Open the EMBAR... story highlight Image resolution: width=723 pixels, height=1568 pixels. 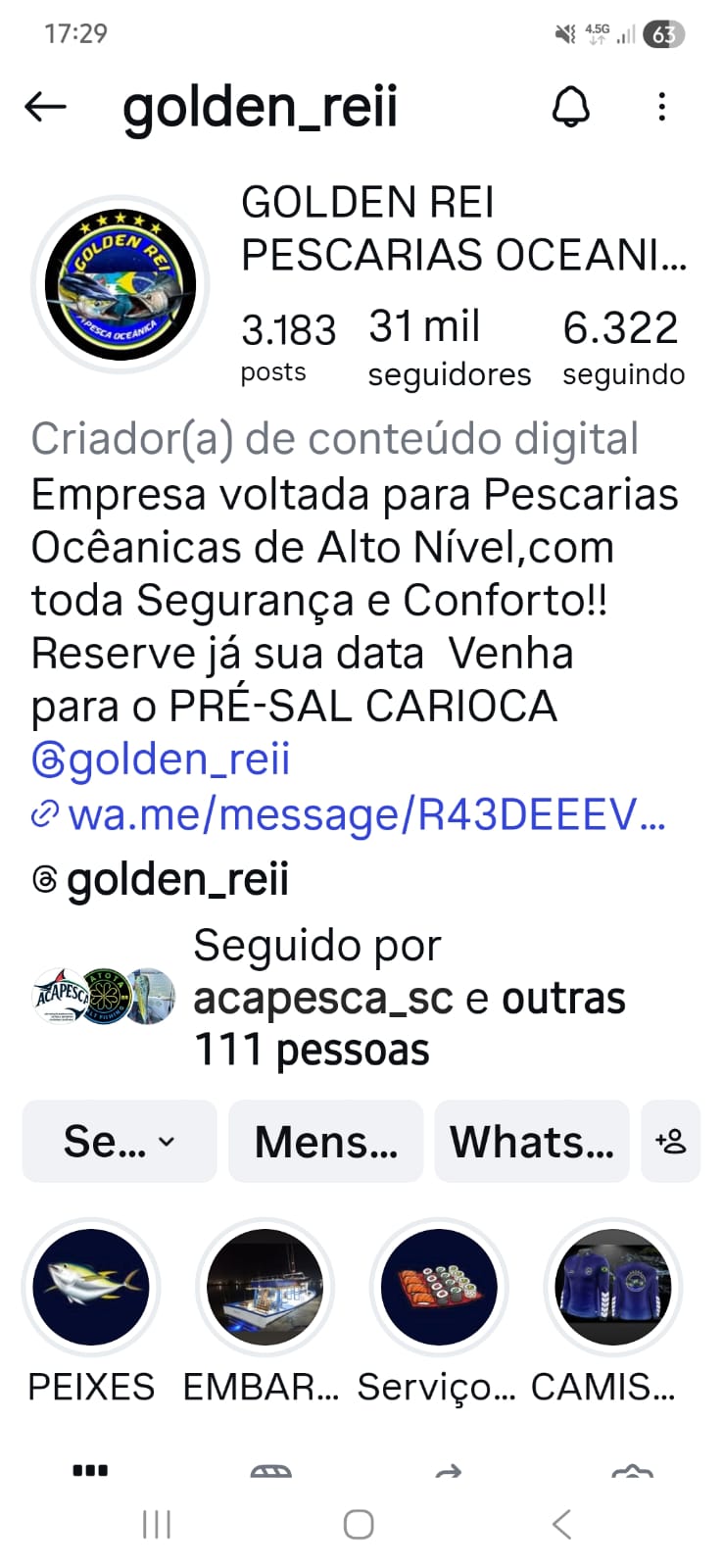tap(265, 1287)
